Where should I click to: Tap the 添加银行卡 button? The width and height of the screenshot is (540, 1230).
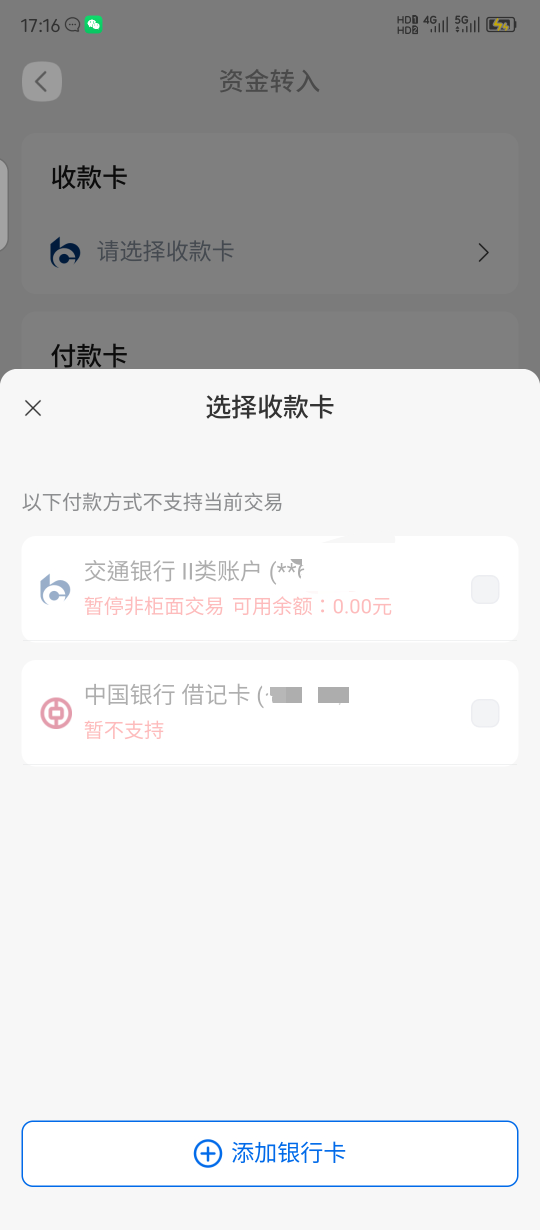click(x=270, y=1153)
